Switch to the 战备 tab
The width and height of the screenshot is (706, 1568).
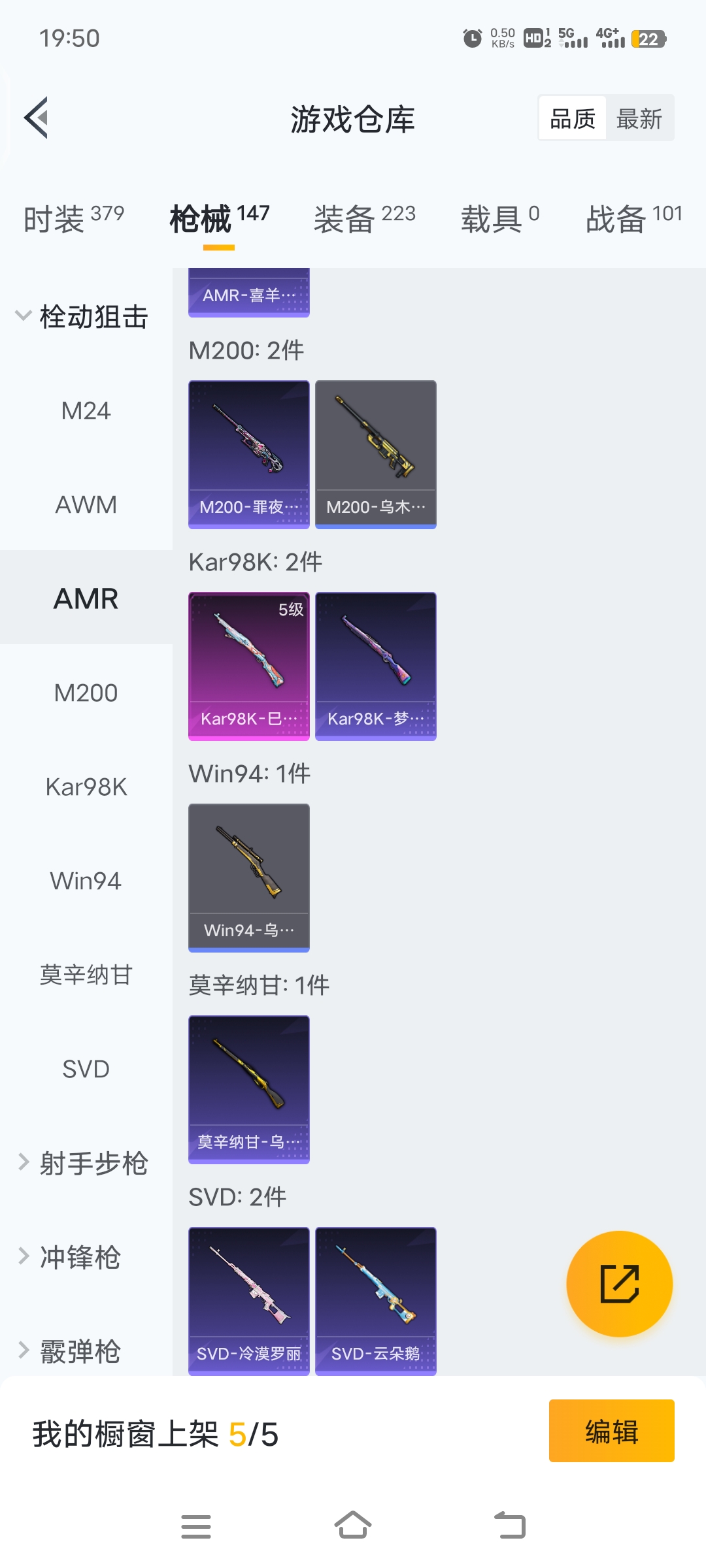[x=633, y=218]
